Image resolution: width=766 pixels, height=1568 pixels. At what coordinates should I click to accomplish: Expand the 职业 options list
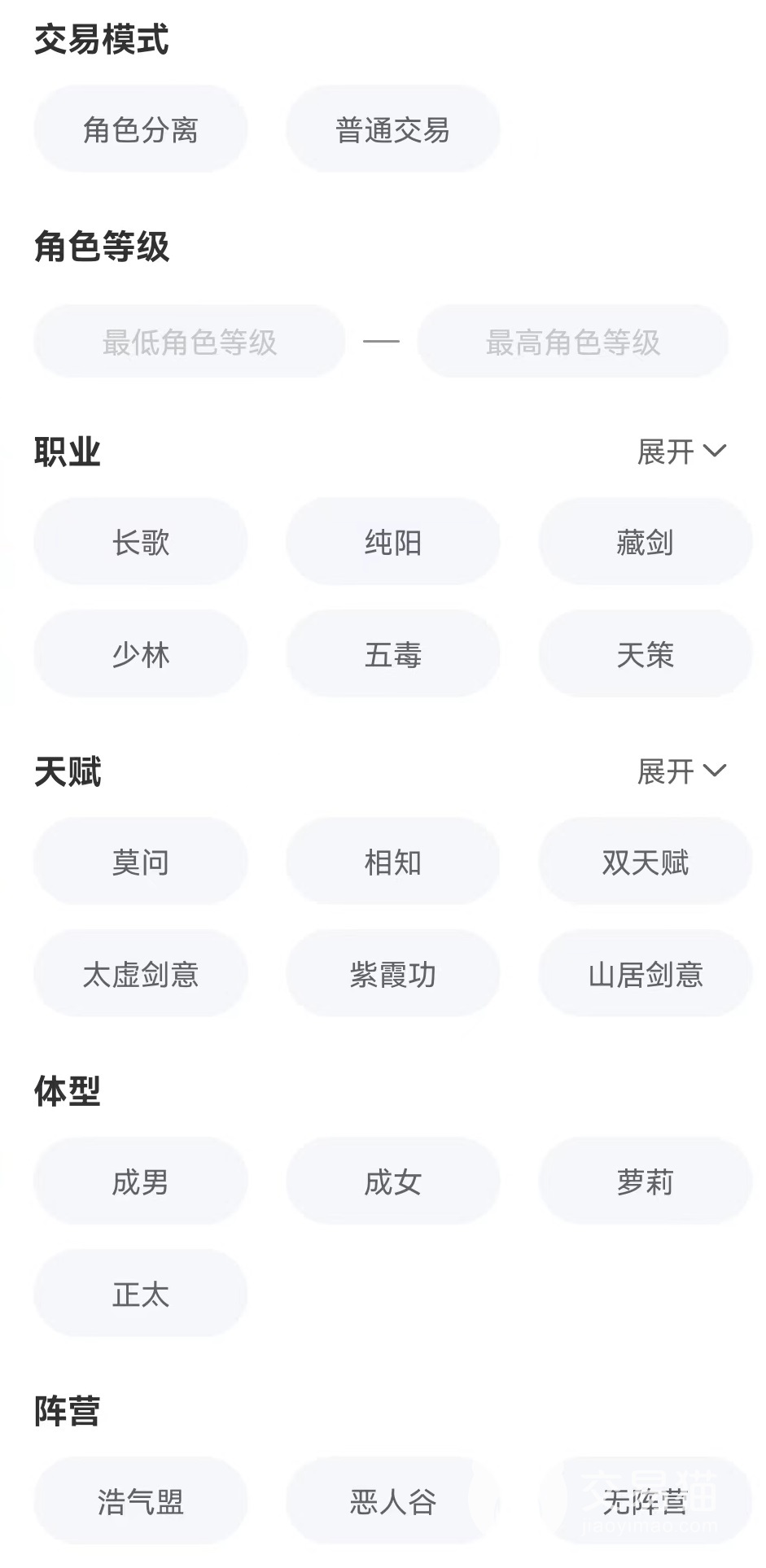[681, 452]
